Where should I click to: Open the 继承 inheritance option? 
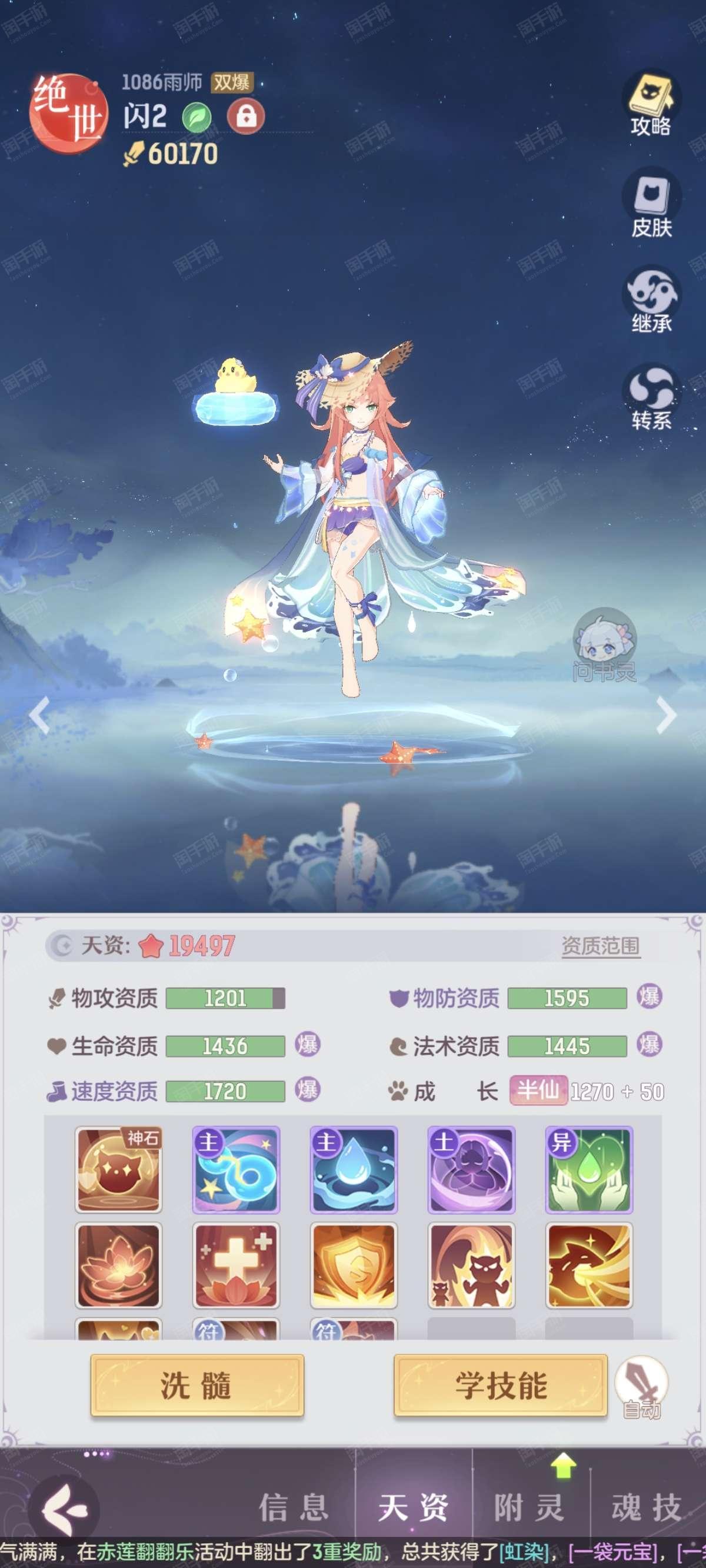(651, 300)
